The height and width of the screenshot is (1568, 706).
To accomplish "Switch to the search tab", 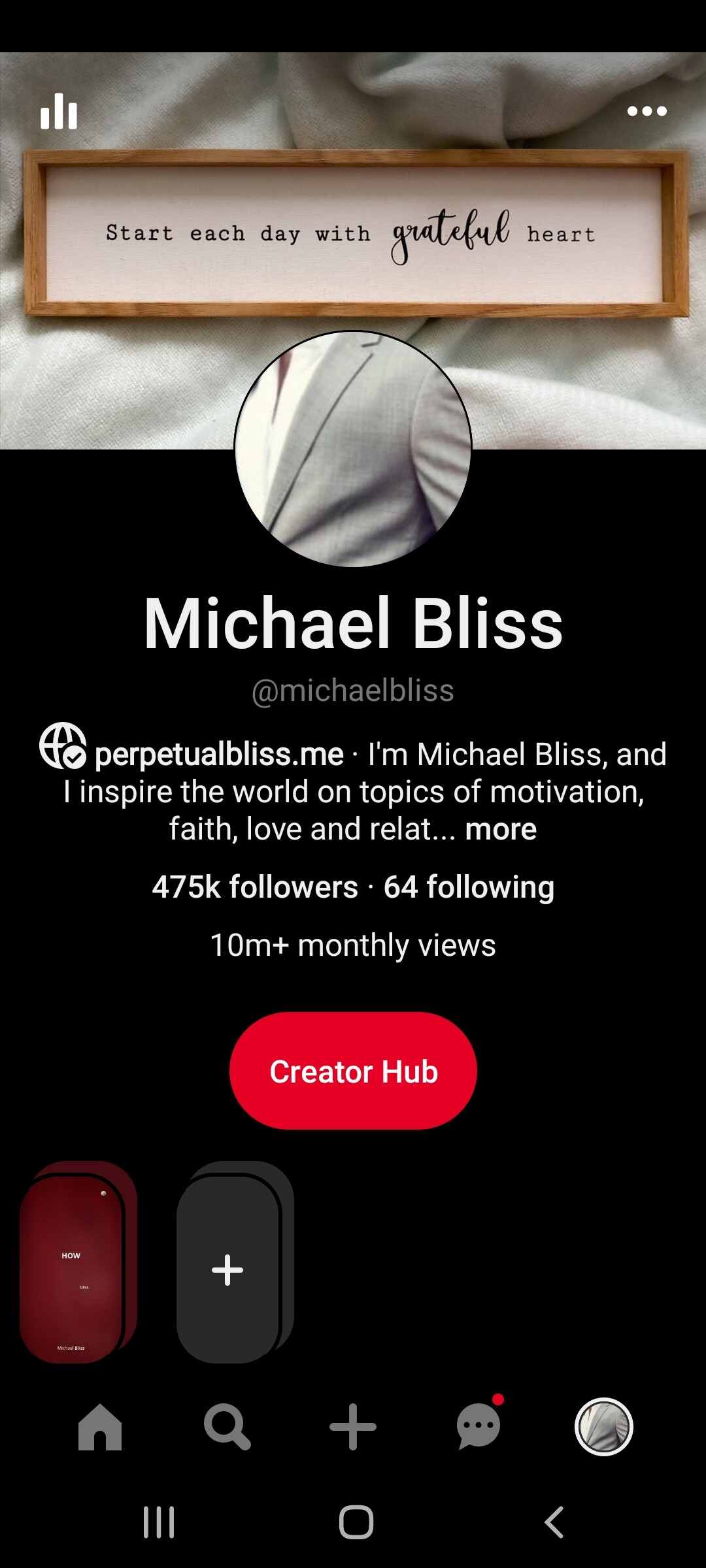I will (226, 1428).
